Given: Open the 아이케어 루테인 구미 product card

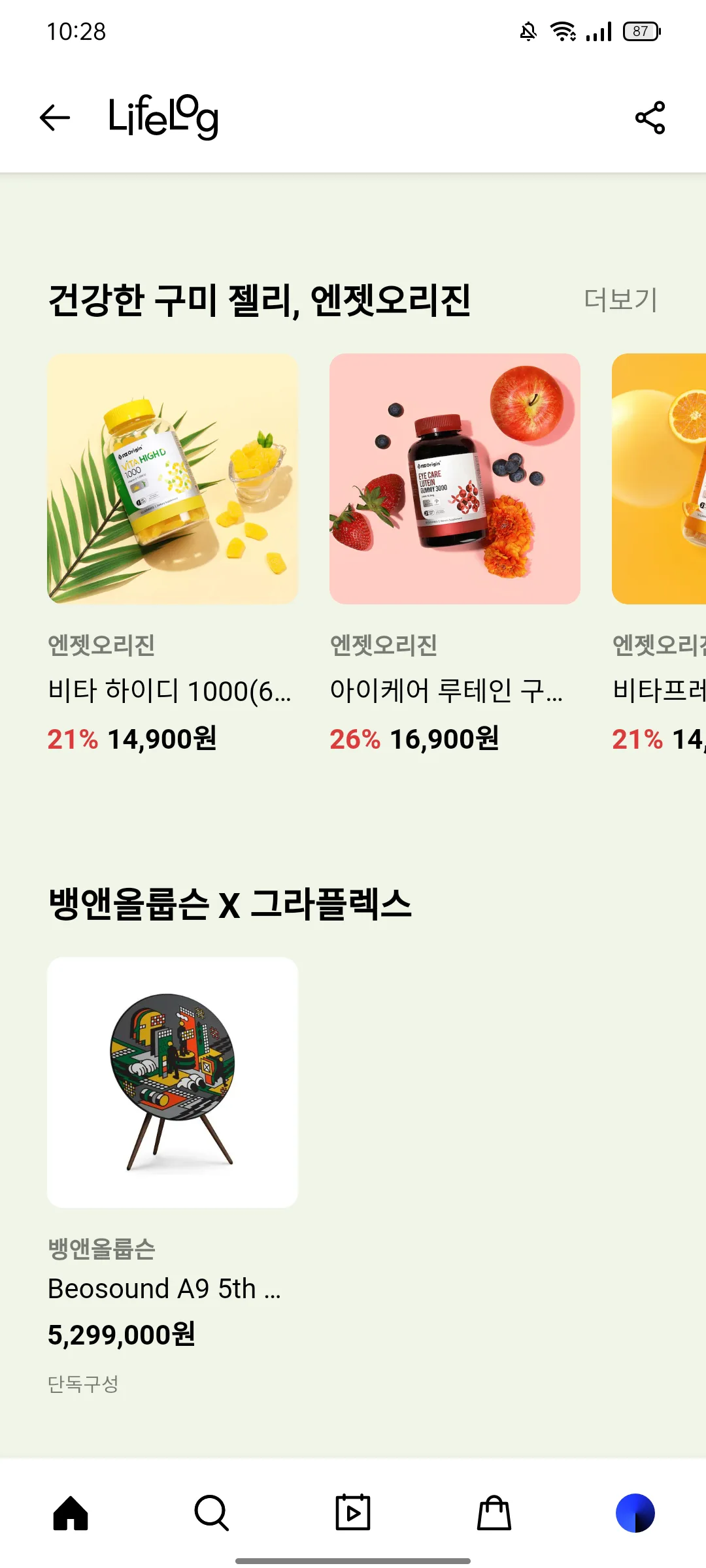Looking at the screenshot, I should [x=454, y=480].
